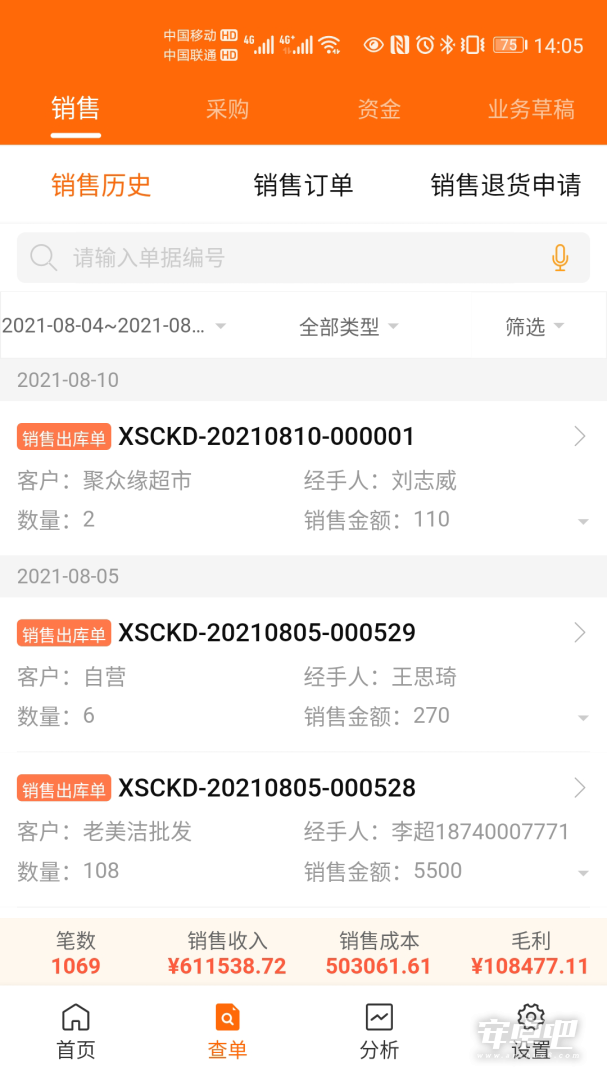Expand details for the 聚众缘超市 order
This screenshot has width=607, height=1080.
click(583, 522)
